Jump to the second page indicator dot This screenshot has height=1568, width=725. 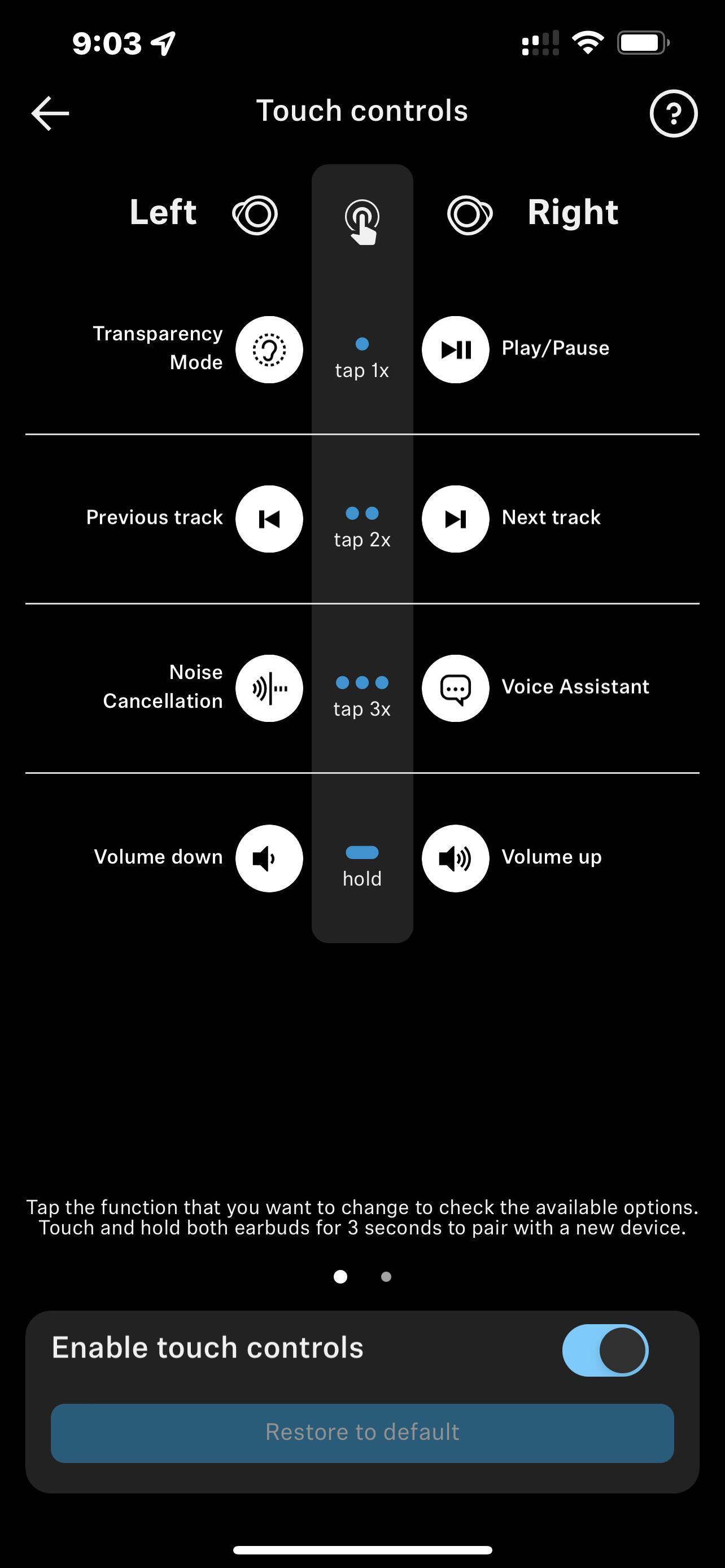pos(386,1276)
